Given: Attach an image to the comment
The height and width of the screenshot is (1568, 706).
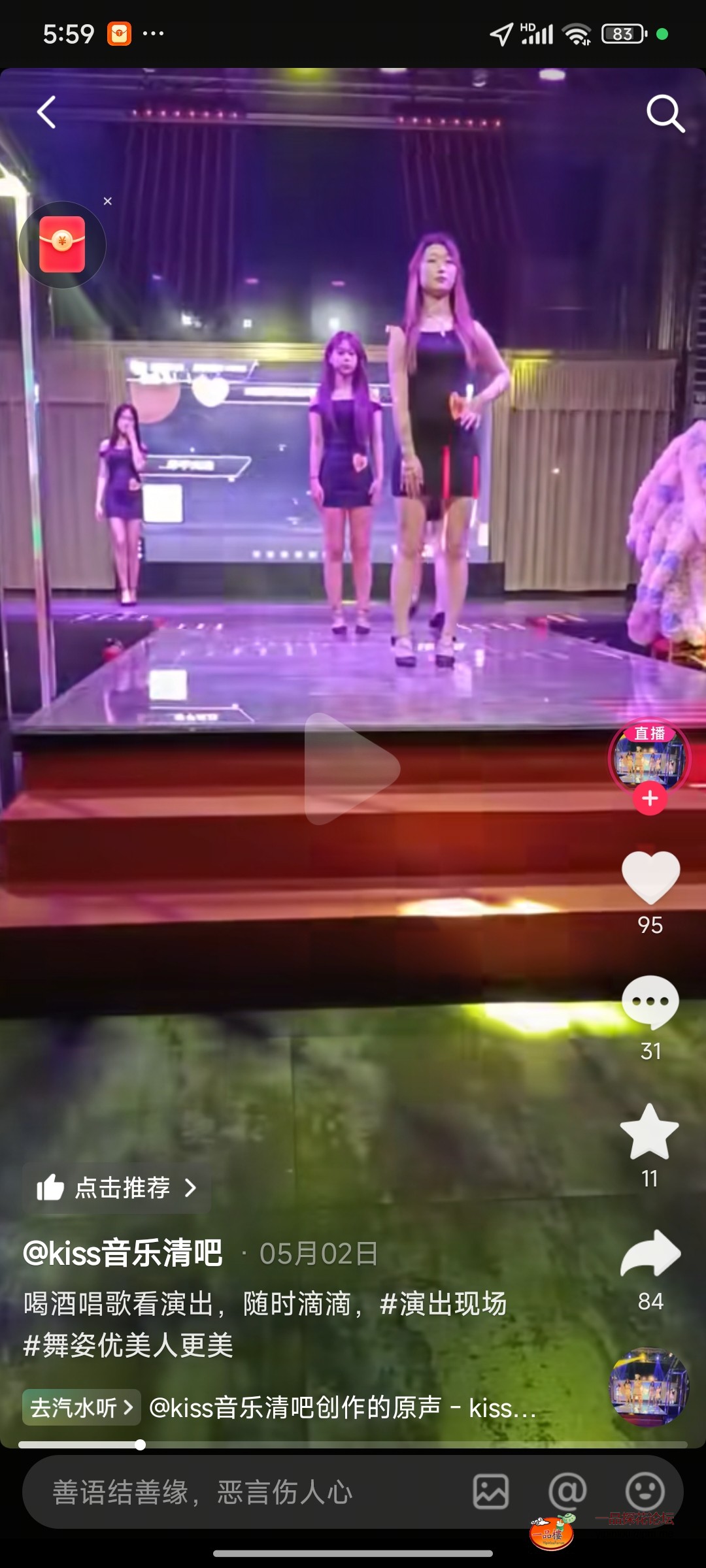Looking at the screenshot, I should (x=491, y=1492).
